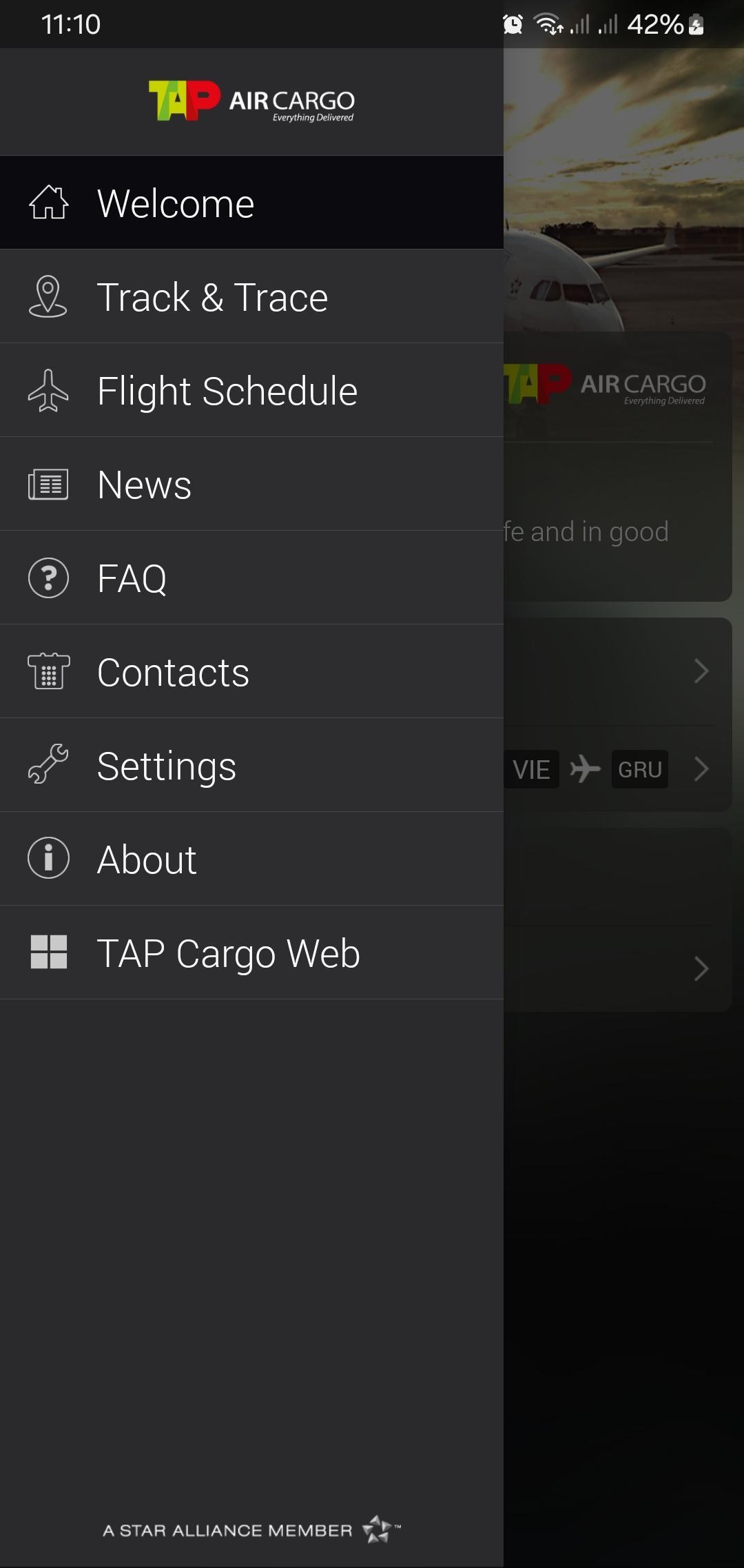Select the wrench icon beside Settings

click(48, 765)
